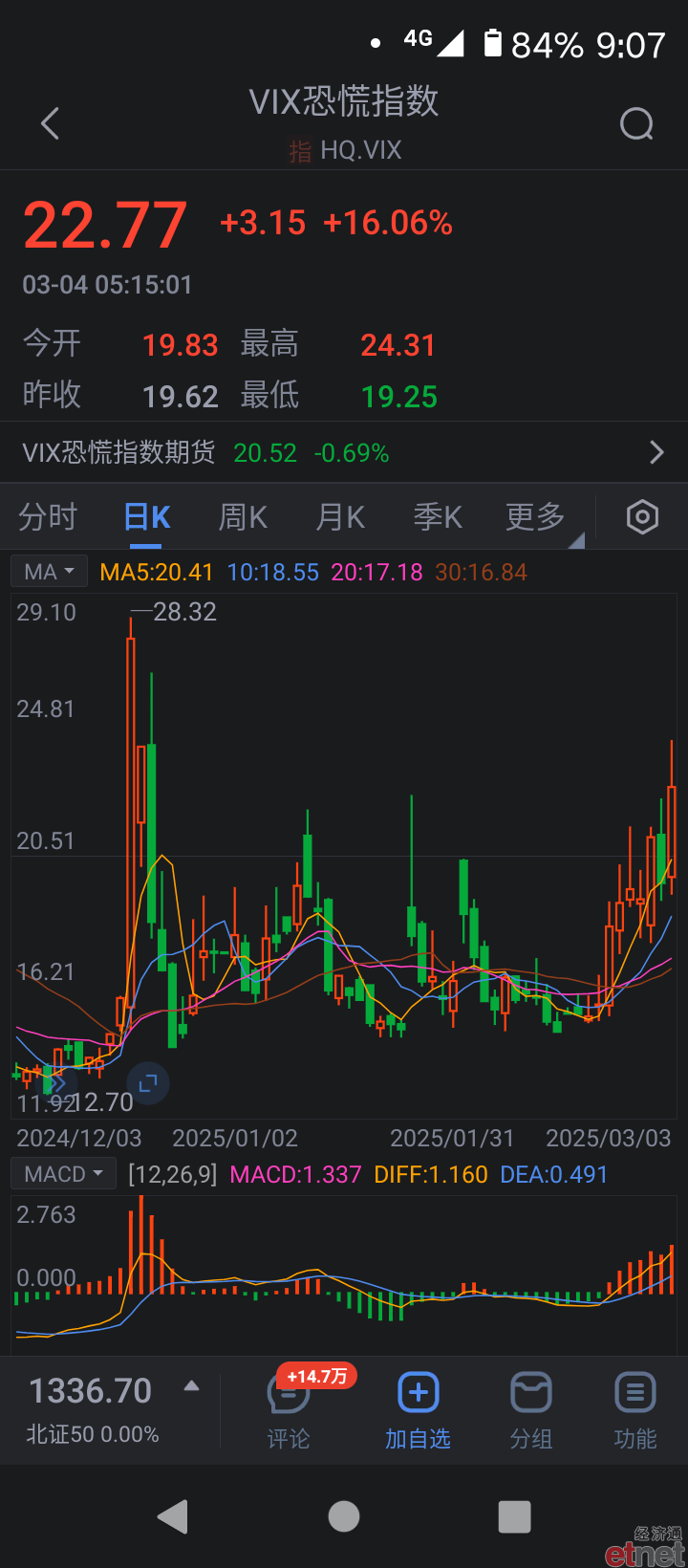Switch to the 周K chart tab
This screenshot has height=1568, width=688.
point(243,517)
